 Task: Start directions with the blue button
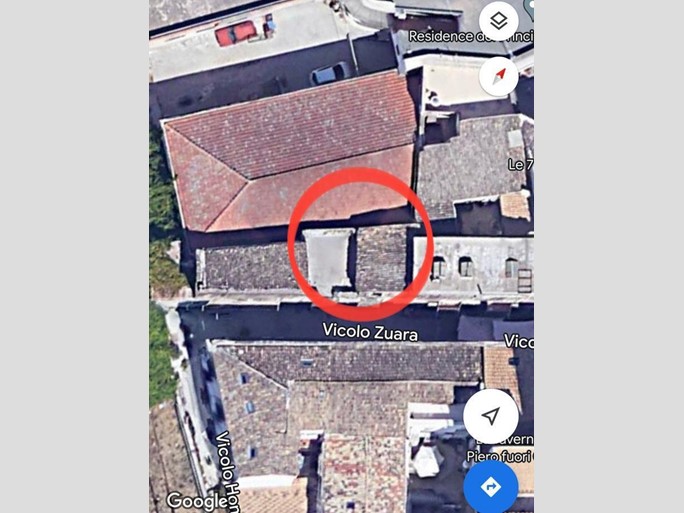pos(490,487)
